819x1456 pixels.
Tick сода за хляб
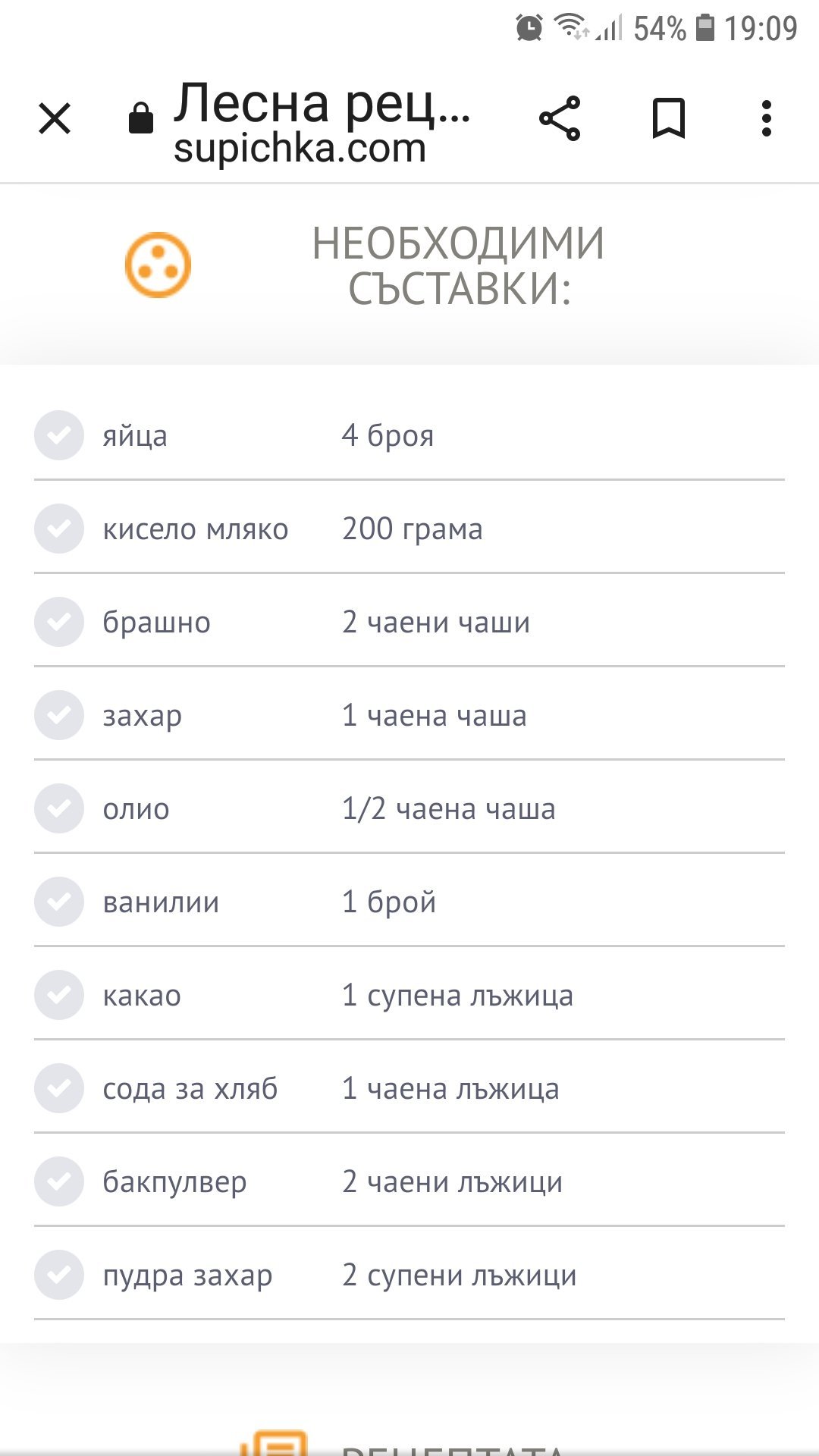coord(59,1088)
